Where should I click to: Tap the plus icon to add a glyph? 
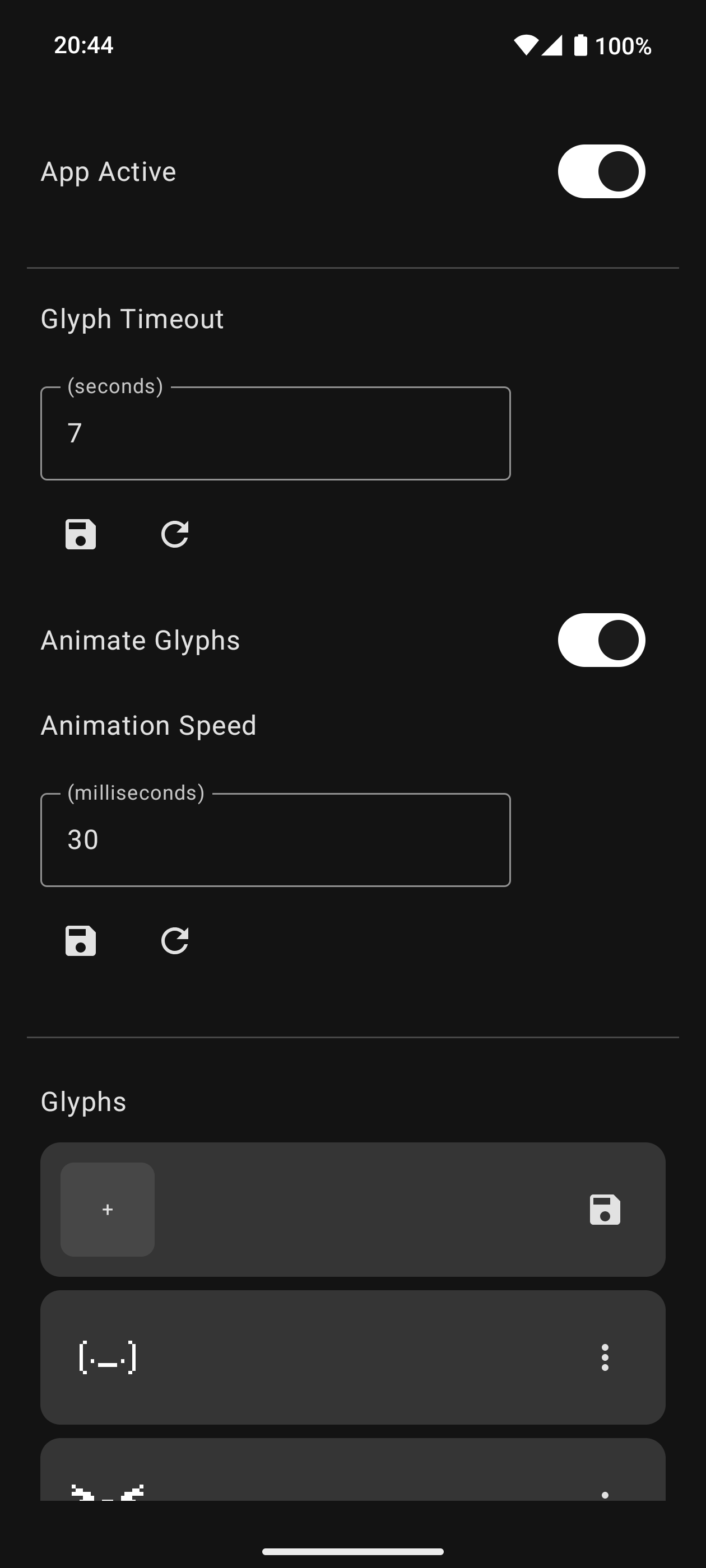pyautogui.click(x=106, y=1211)
